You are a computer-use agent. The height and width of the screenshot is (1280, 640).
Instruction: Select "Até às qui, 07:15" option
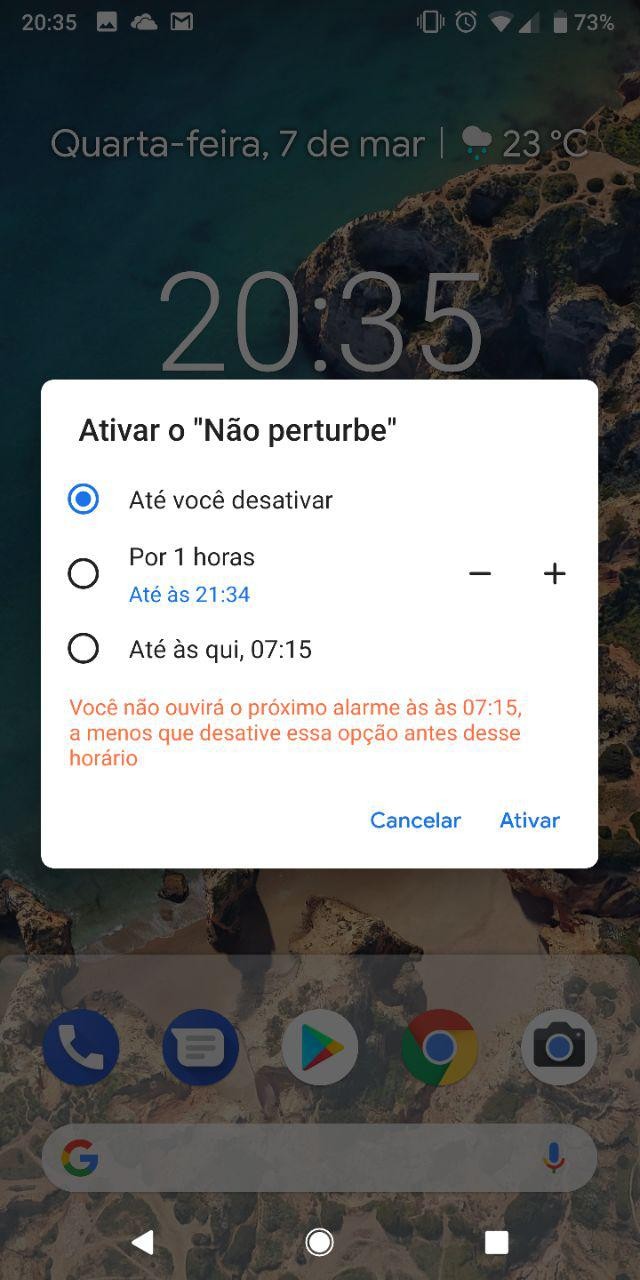[x=83, y=649]
